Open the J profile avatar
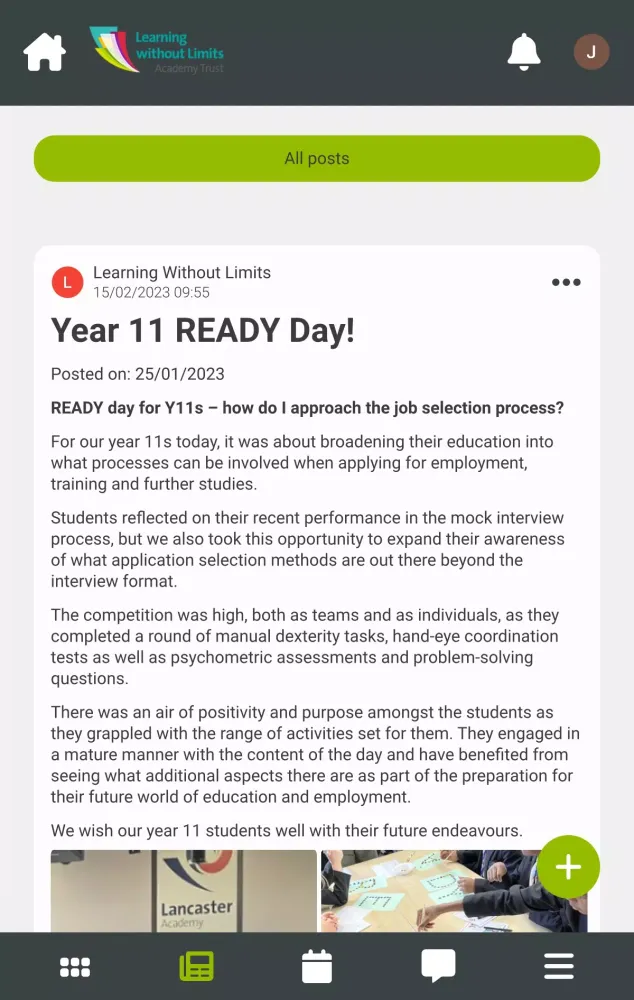 coord(591,52)
